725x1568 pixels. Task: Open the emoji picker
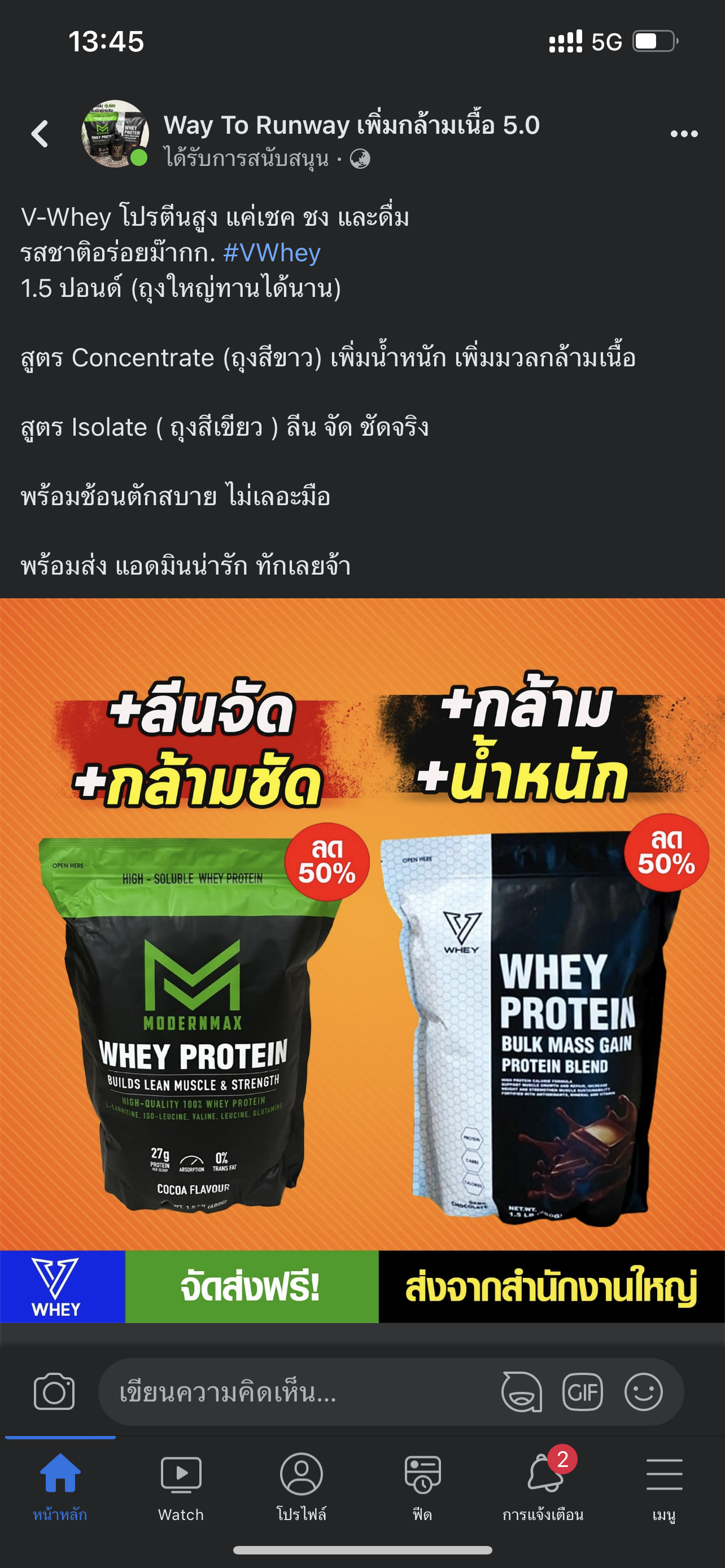tap(644, 1392)
